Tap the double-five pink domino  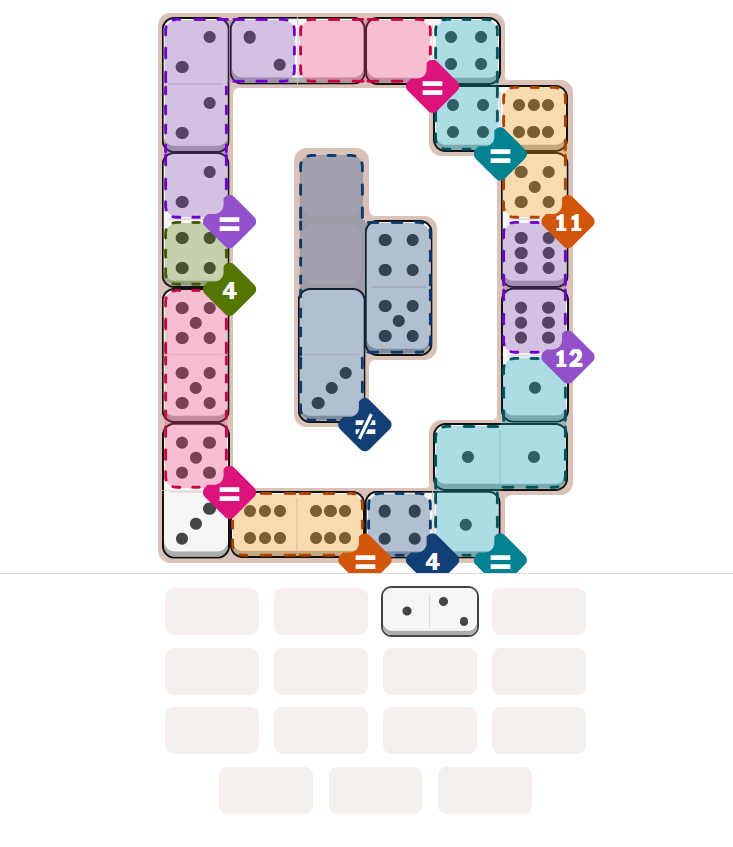196,355
